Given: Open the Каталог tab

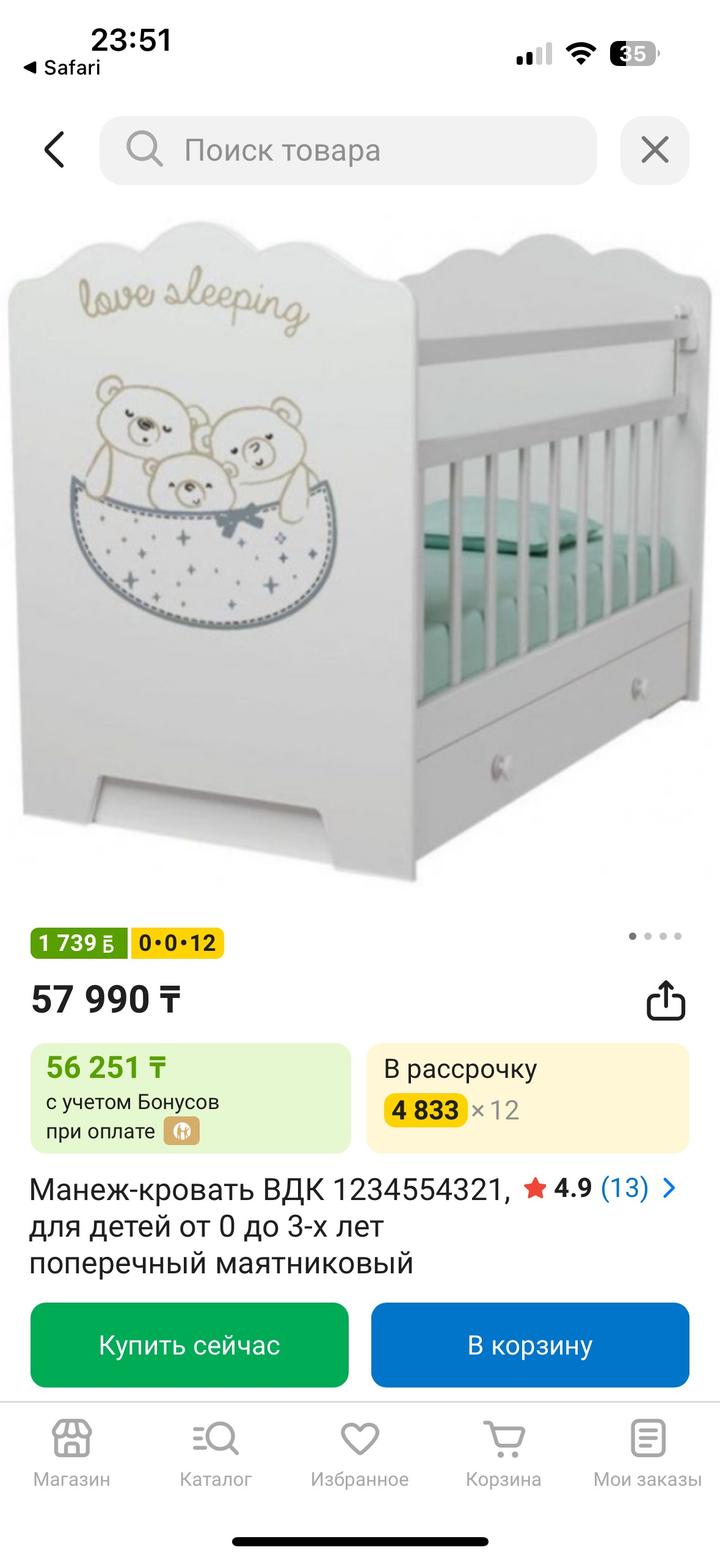Looking at the screenshot, I should click(x=216, y=1452).
